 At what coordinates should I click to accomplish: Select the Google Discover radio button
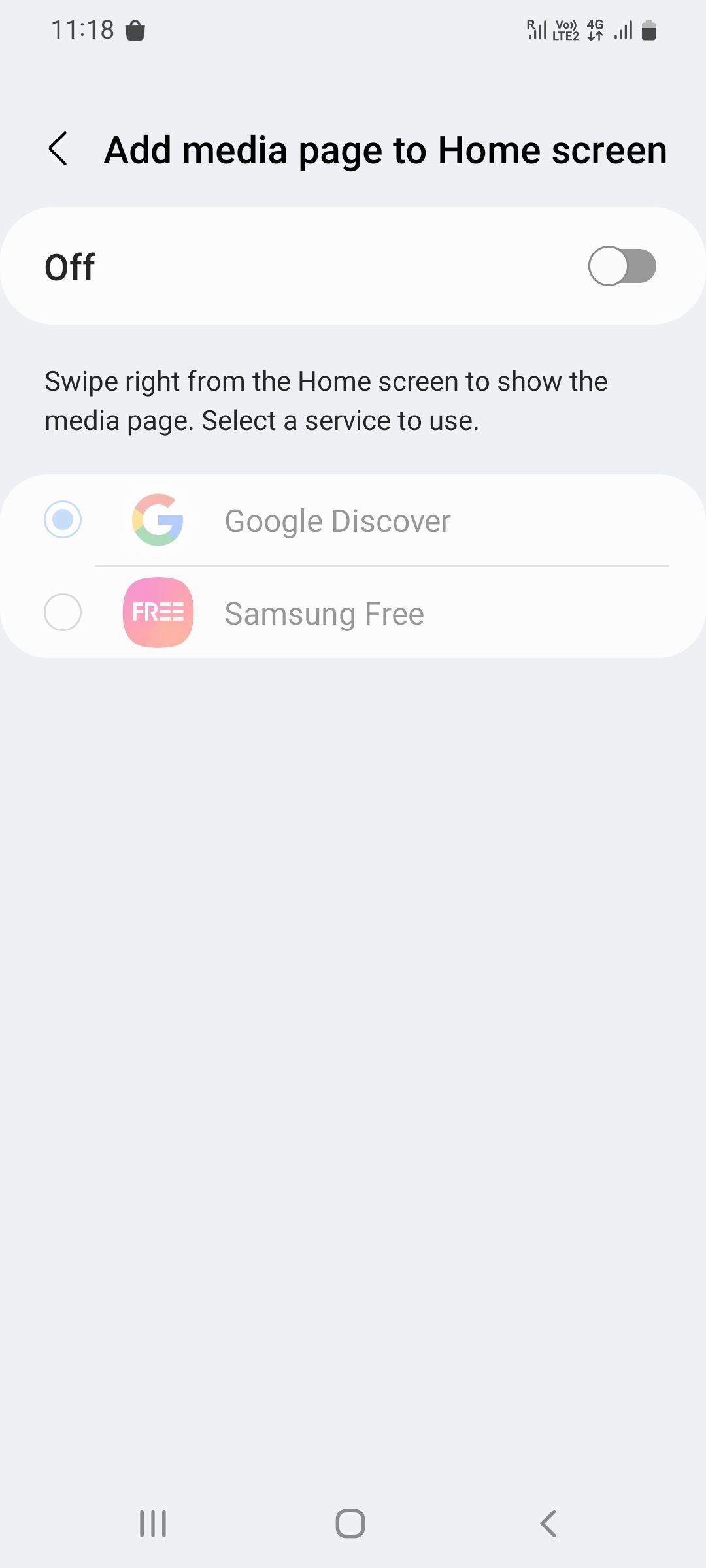[63, 520]
